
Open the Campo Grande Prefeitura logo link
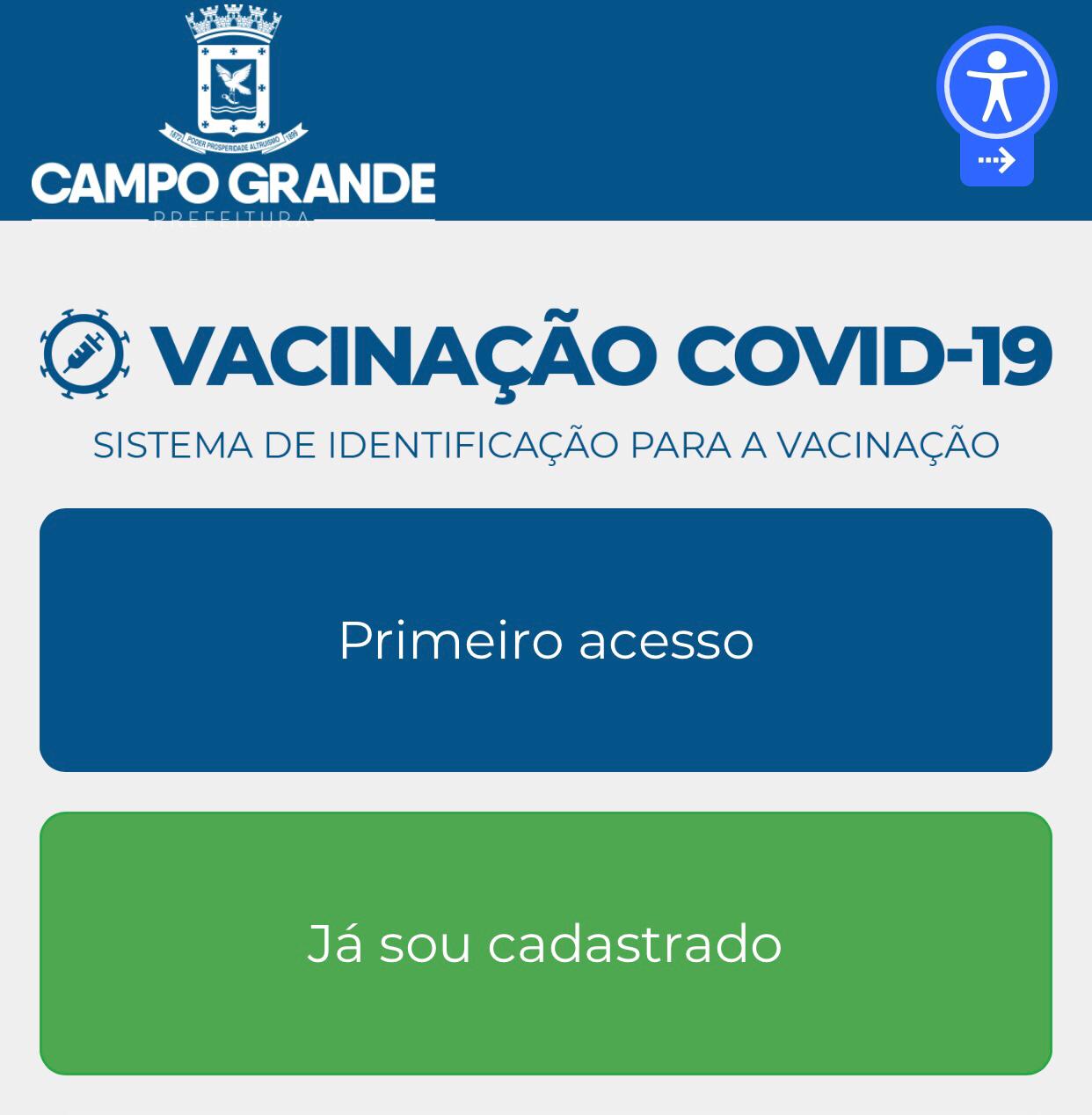233,114
